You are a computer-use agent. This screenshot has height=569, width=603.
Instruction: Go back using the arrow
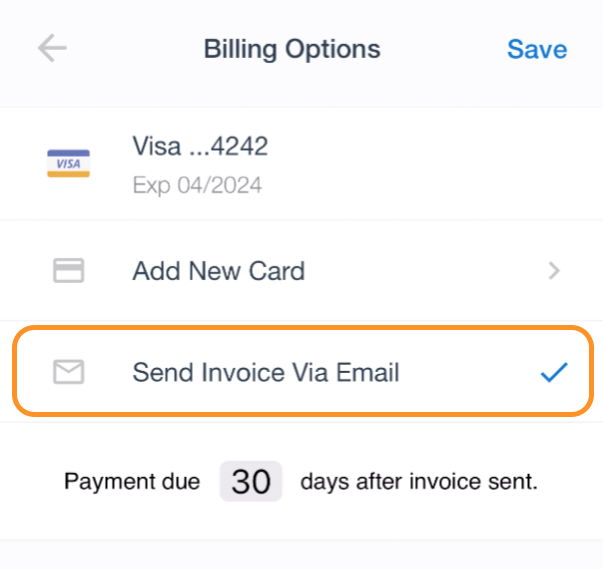[x=52, y=49]
